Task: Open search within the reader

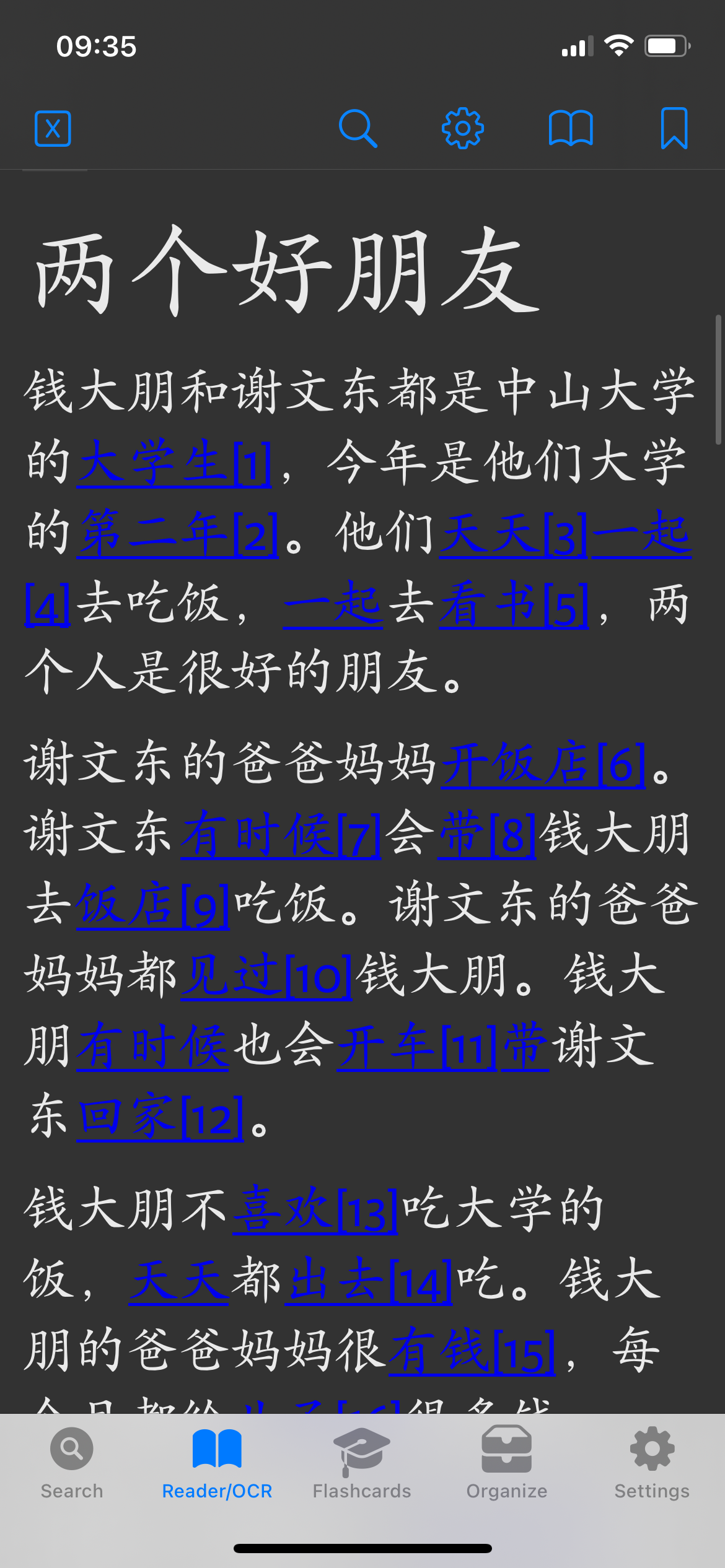Action: click(x=358, y=129)
